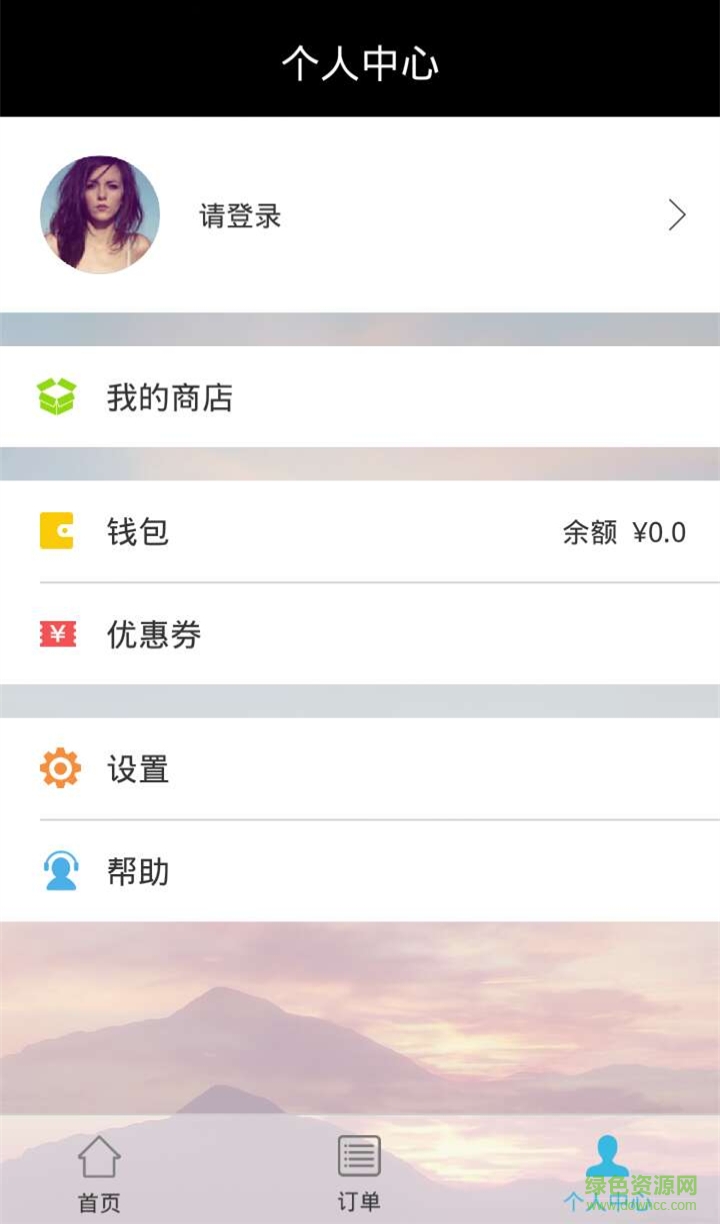Expand the login row chevron
720x1224 pixels.
point(679,214)
